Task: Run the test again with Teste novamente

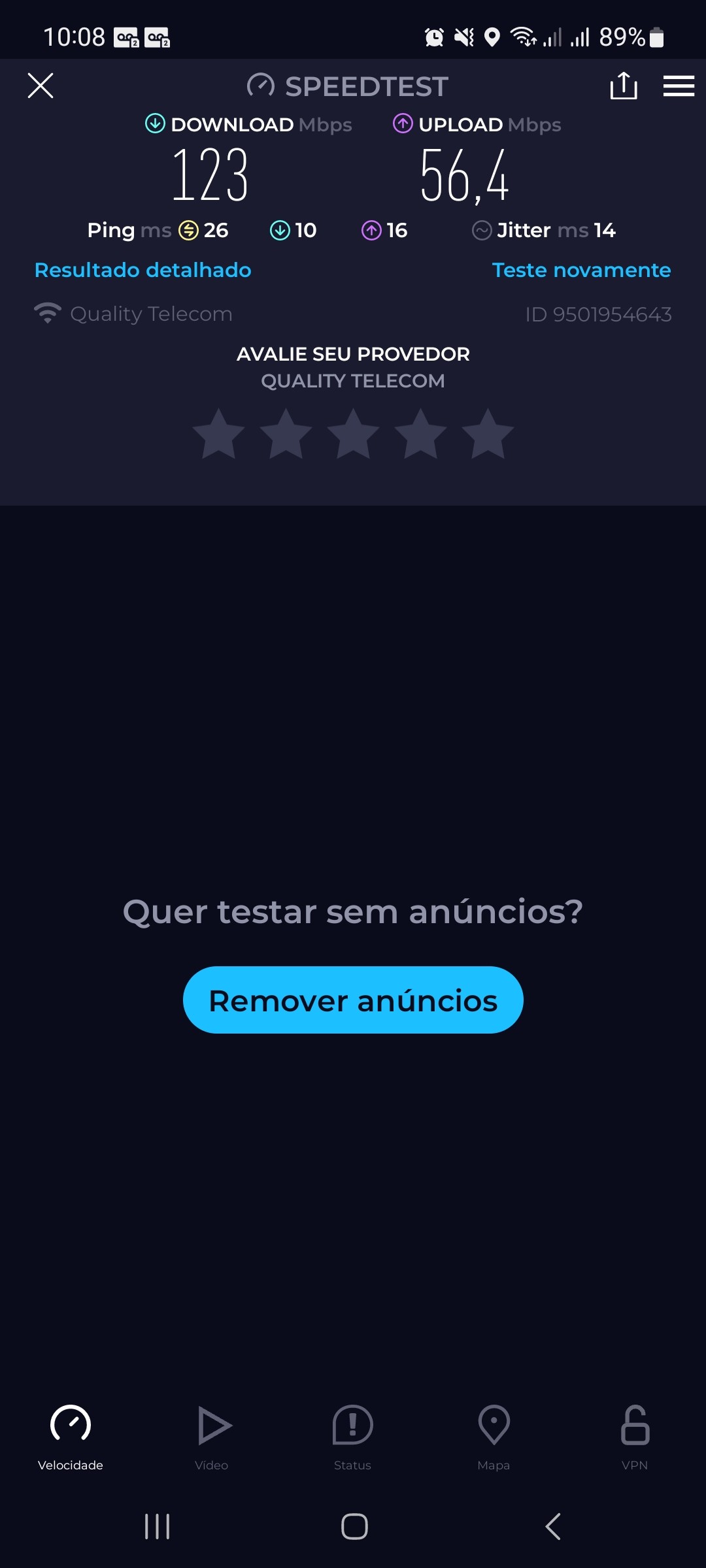Action: point(581,270)
